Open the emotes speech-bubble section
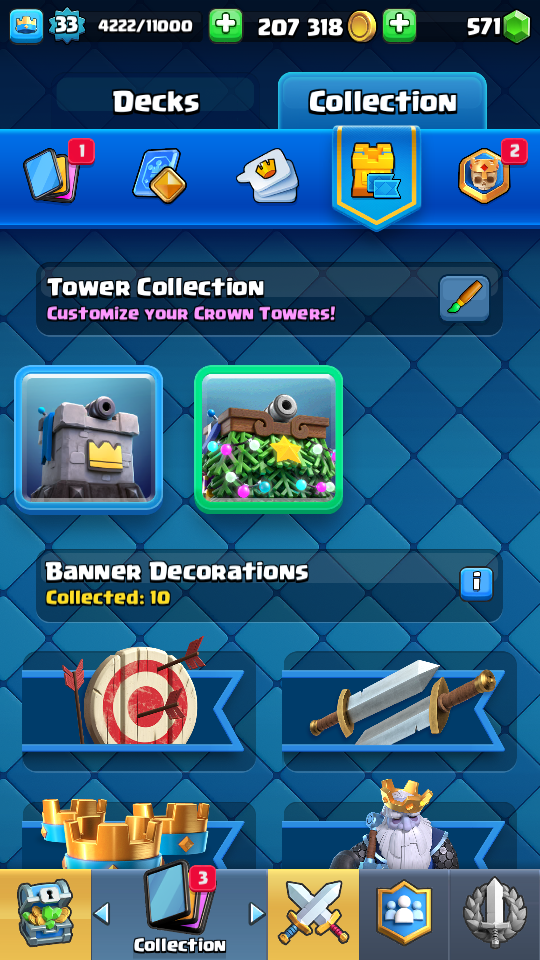The image size is (540, 960). point(267,175)
